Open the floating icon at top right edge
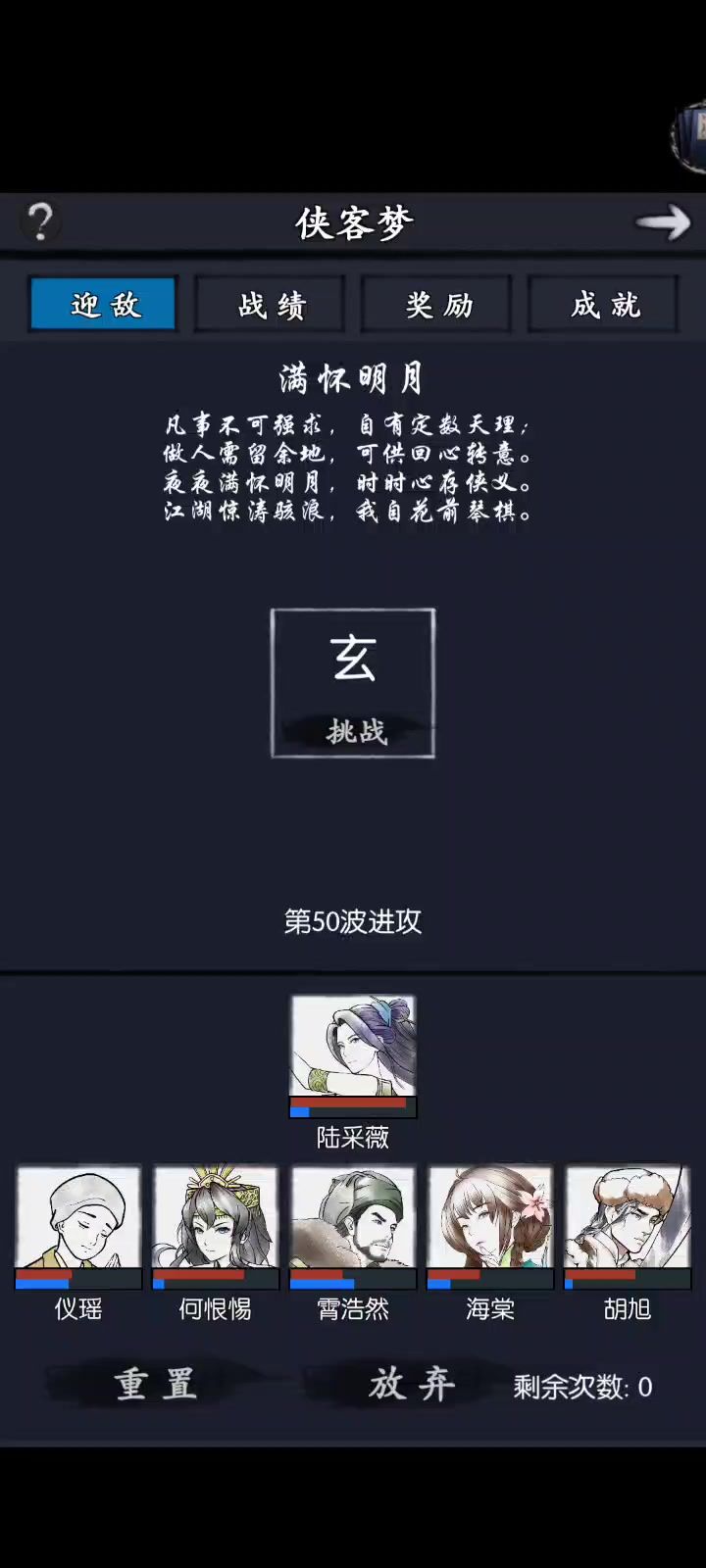Image resolution: width=706 pixels, height=1568 pixels. click(x=689, y=137)
